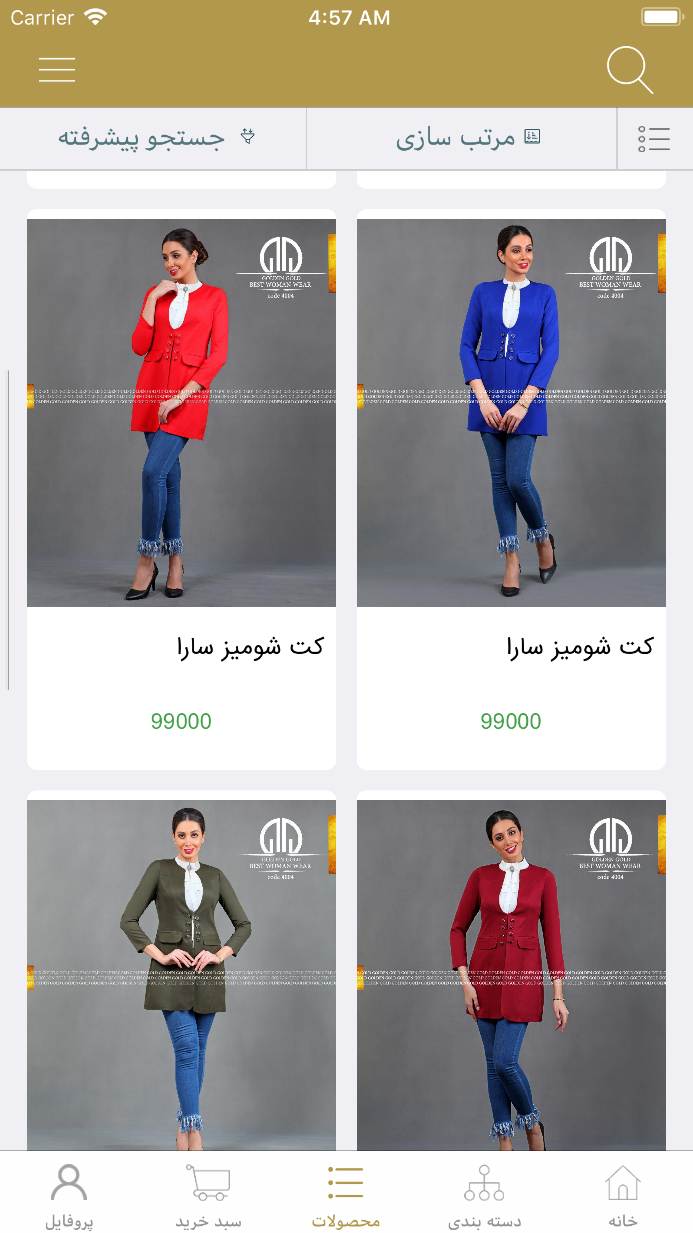
Task: Switch to list view layout
Action: point(654,139)
